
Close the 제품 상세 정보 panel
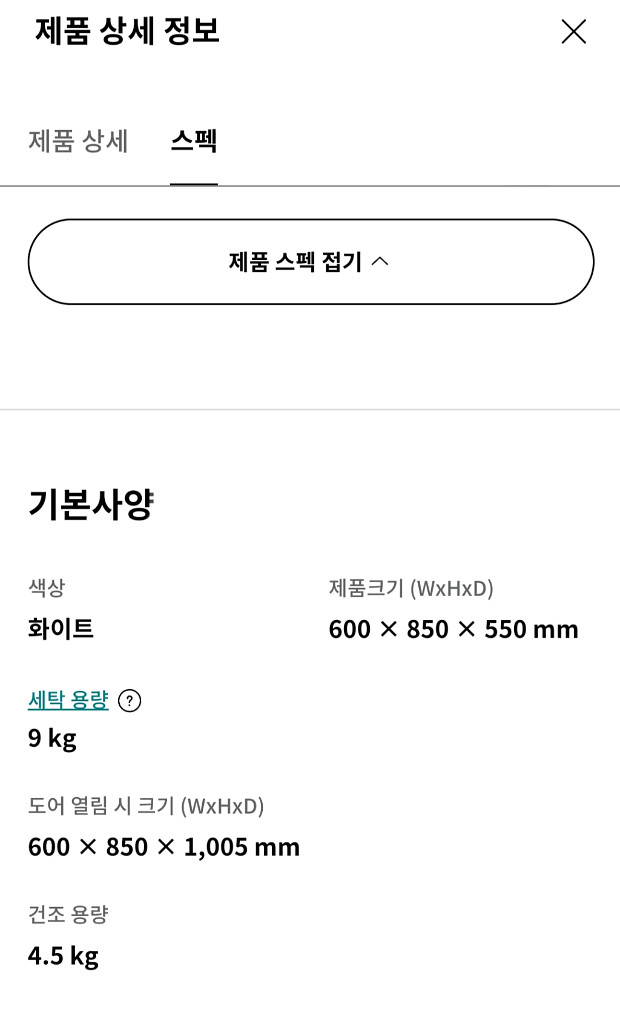coord(573,32)
